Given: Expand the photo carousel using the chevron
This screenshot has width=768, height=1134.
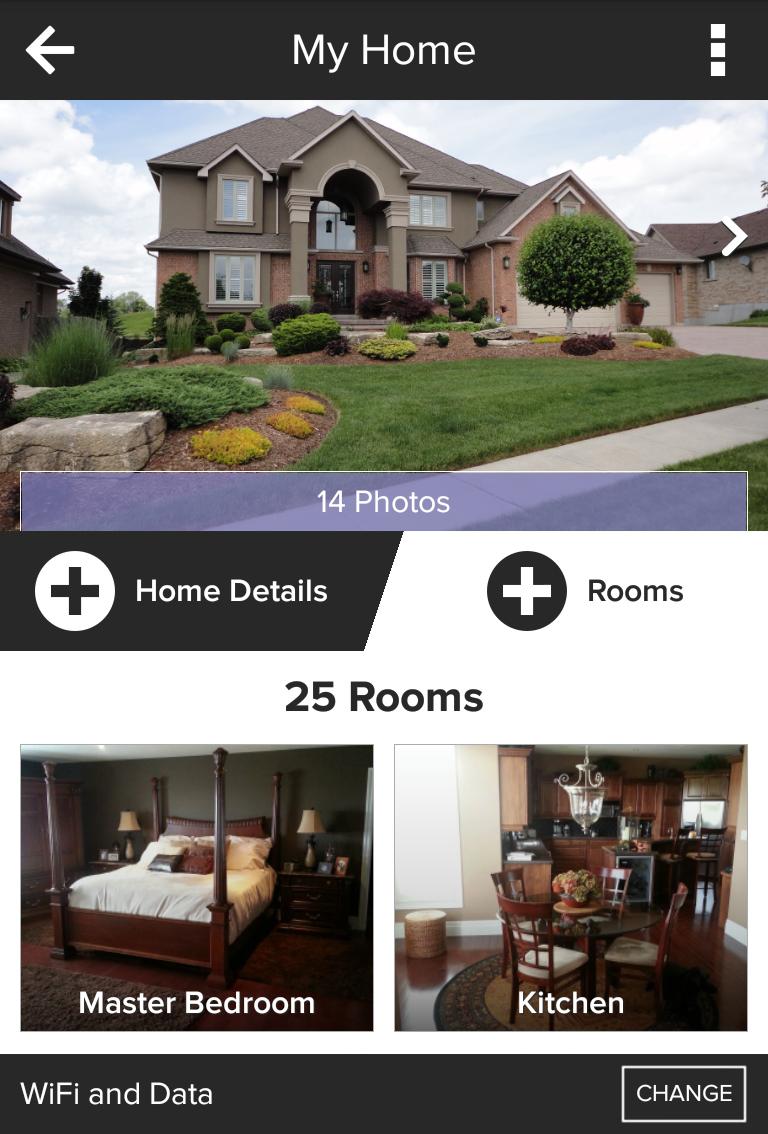Looking at the screenshot, I should pos(735,235).
